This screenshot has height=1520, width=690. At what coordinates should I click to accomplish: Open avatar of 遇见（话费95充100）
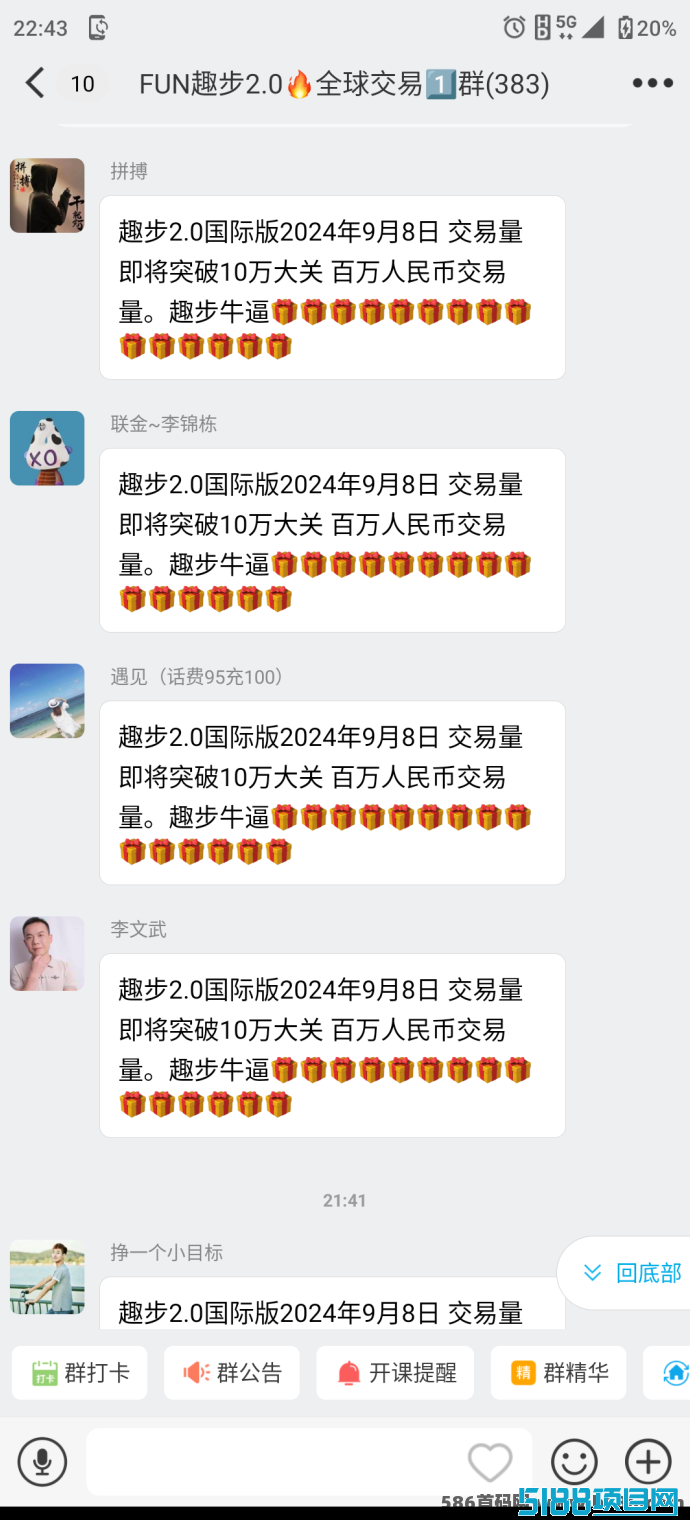47,701
